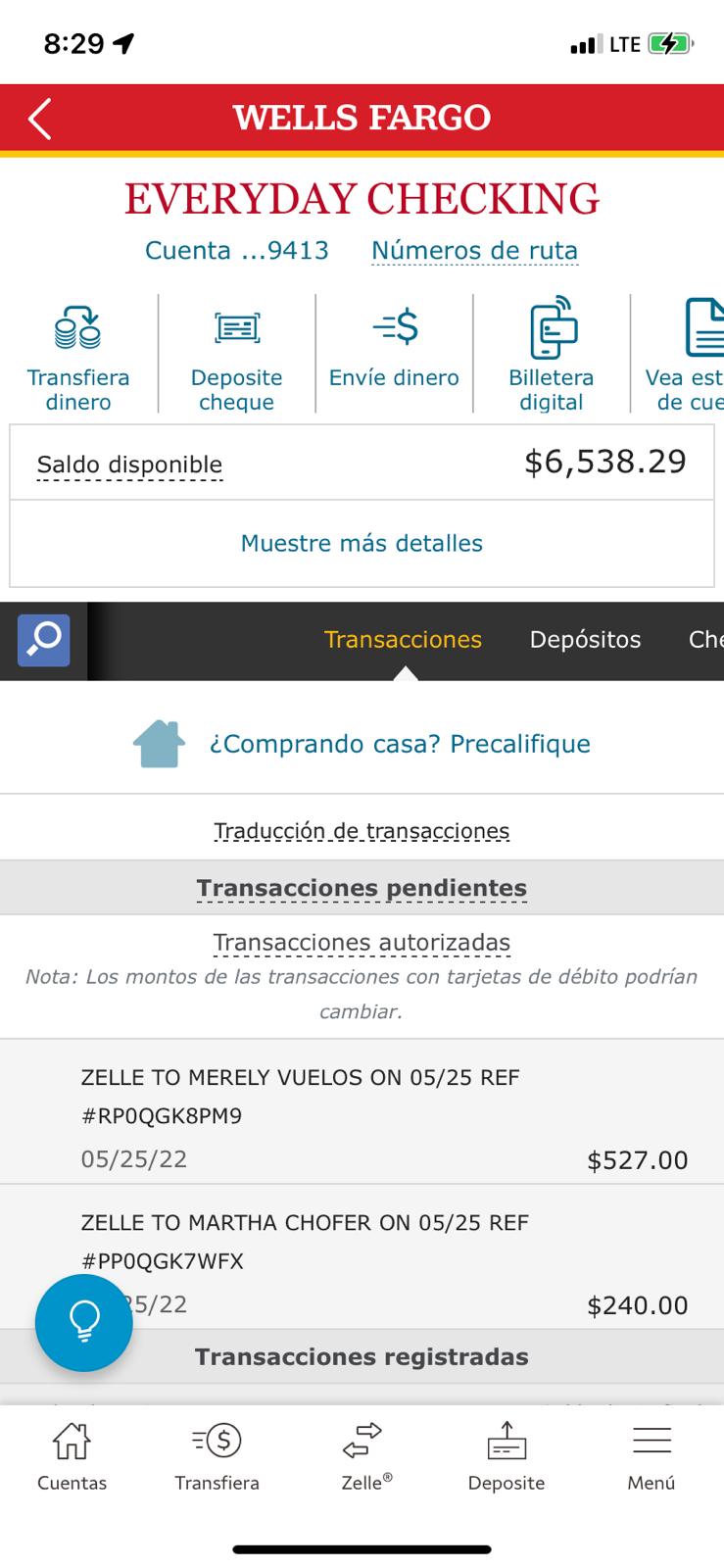Open Traducción de transacciones link

click(362, 831)
